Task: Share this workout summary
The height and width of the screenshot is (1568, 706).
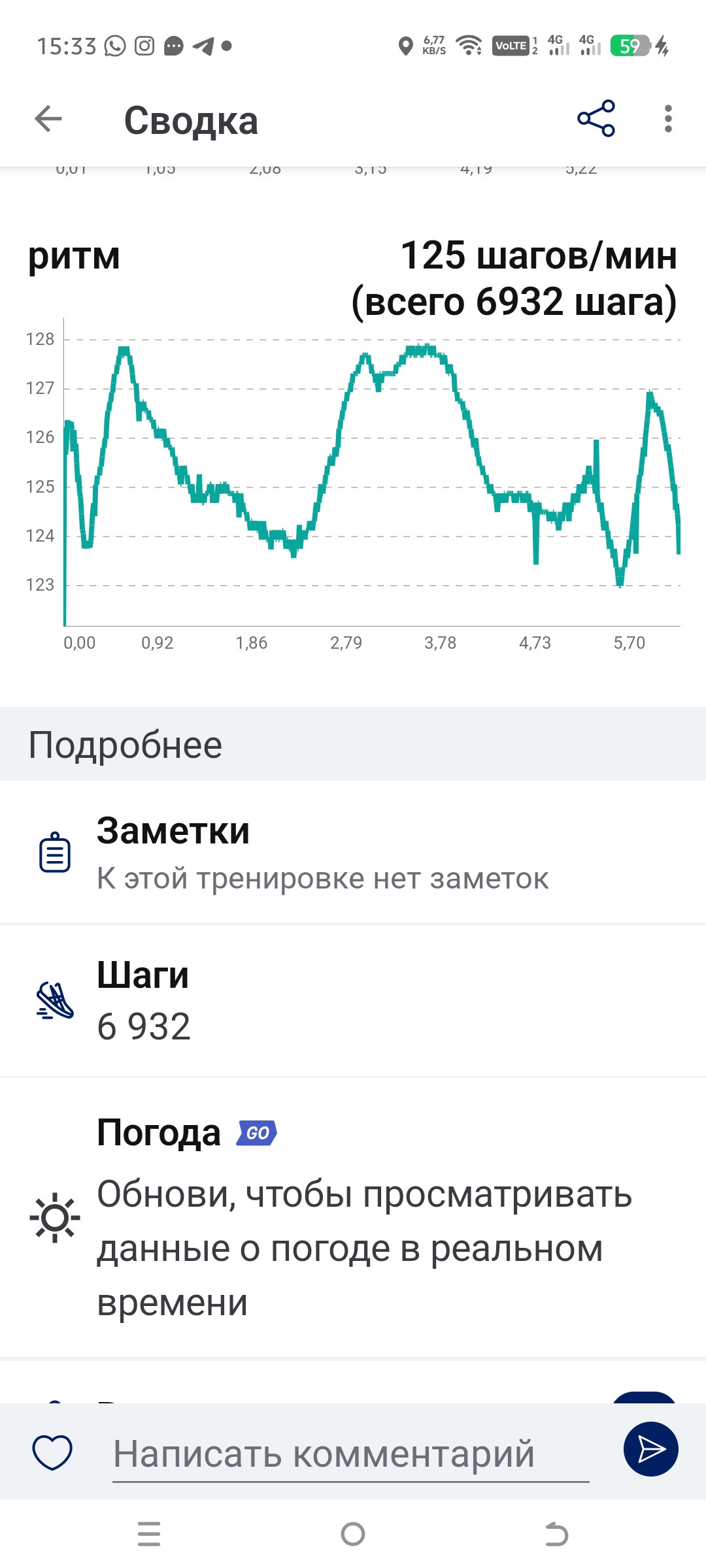Action: (596, 118)
